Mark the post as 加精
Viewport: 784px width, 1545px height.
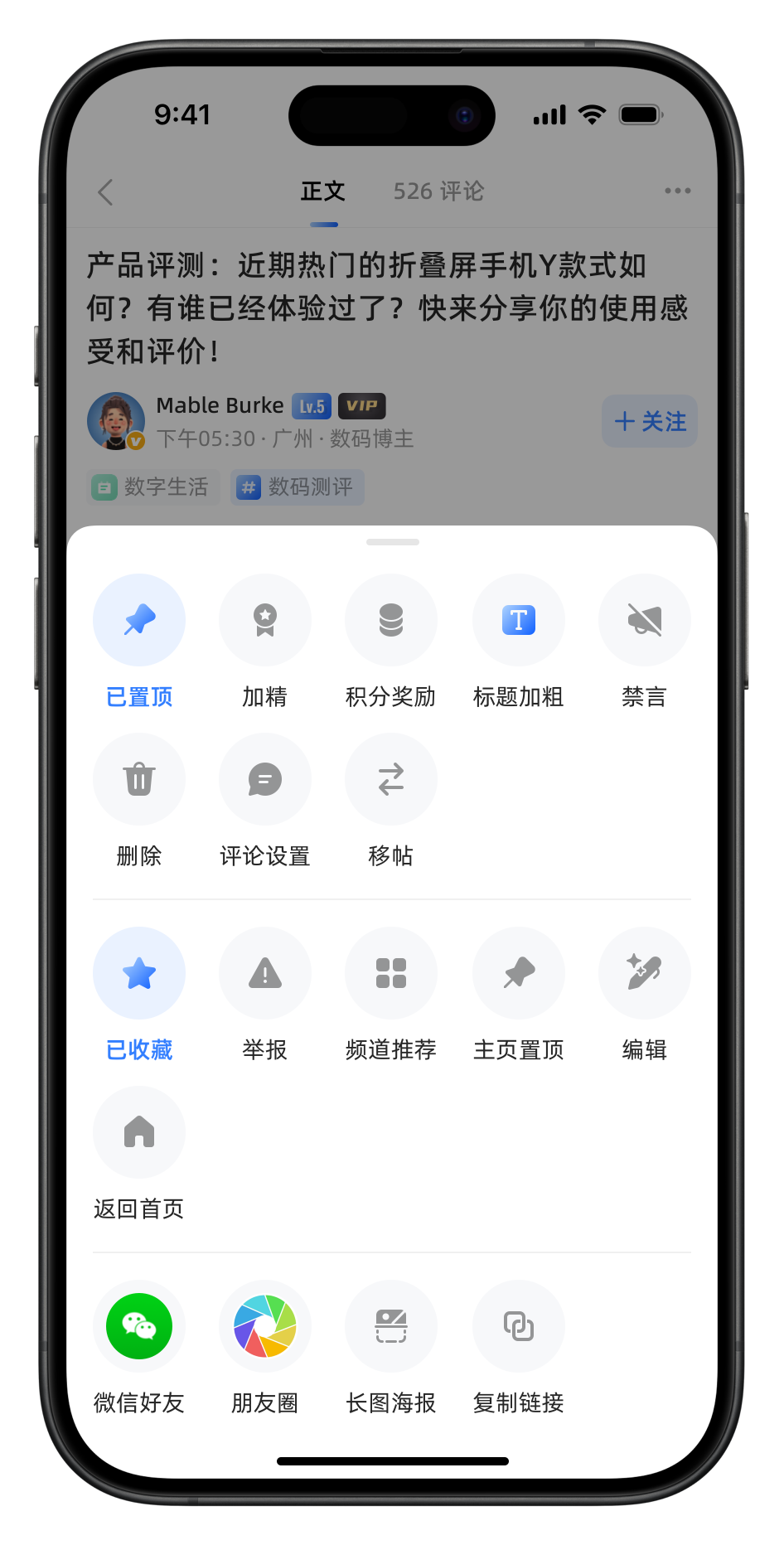coord(265,621)
